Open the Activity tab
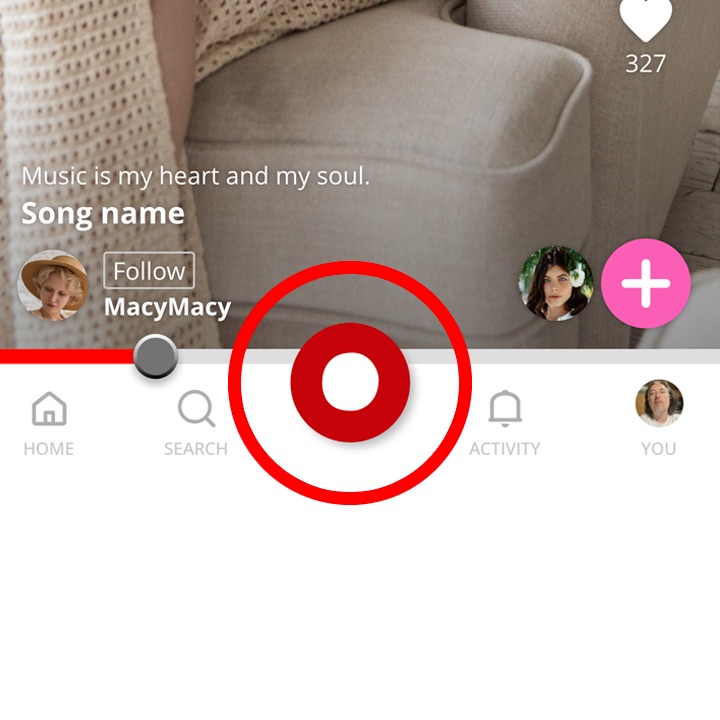 (504, 423)
